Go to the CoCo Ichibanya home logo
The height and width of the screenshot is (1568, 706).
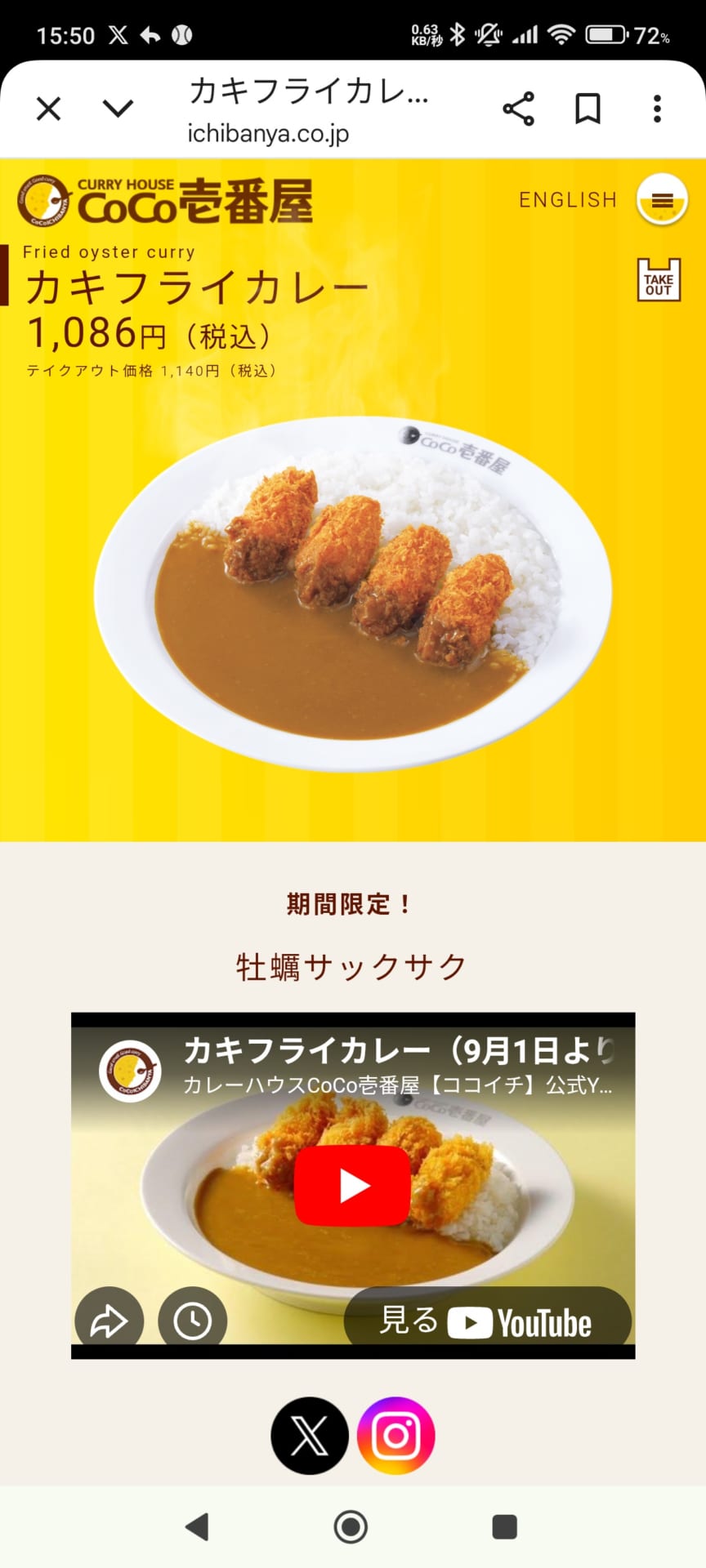click(x=165, y=201)
